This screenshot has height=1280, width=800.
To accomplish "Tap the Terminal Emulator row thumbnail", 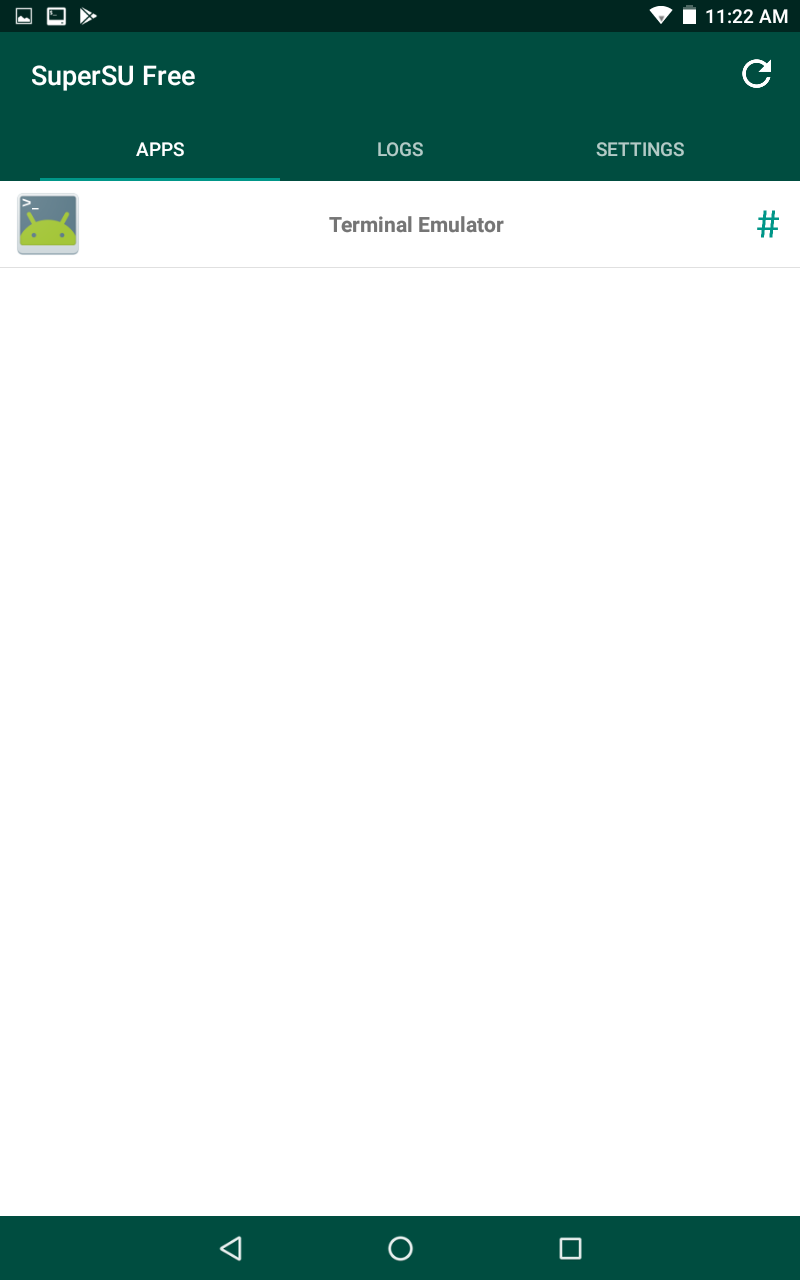I will (x=47, y=224).
